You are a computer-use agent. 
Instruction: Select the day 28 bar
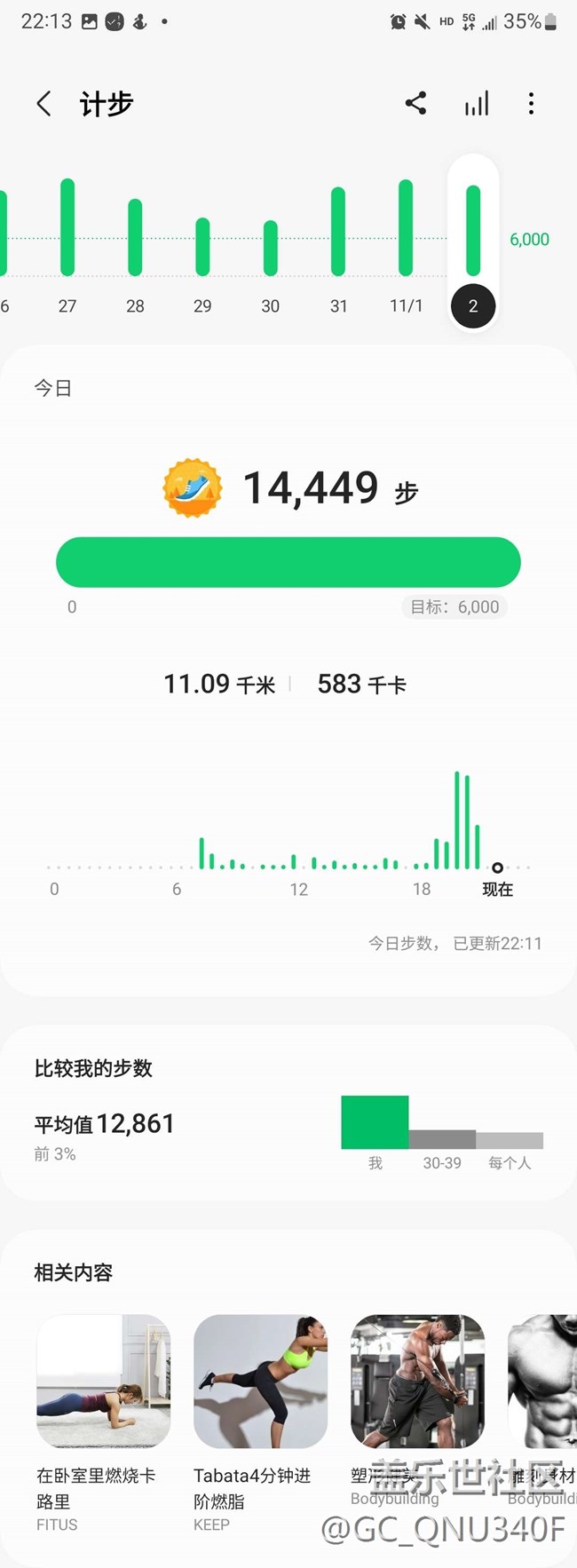[x=135, y=237]
